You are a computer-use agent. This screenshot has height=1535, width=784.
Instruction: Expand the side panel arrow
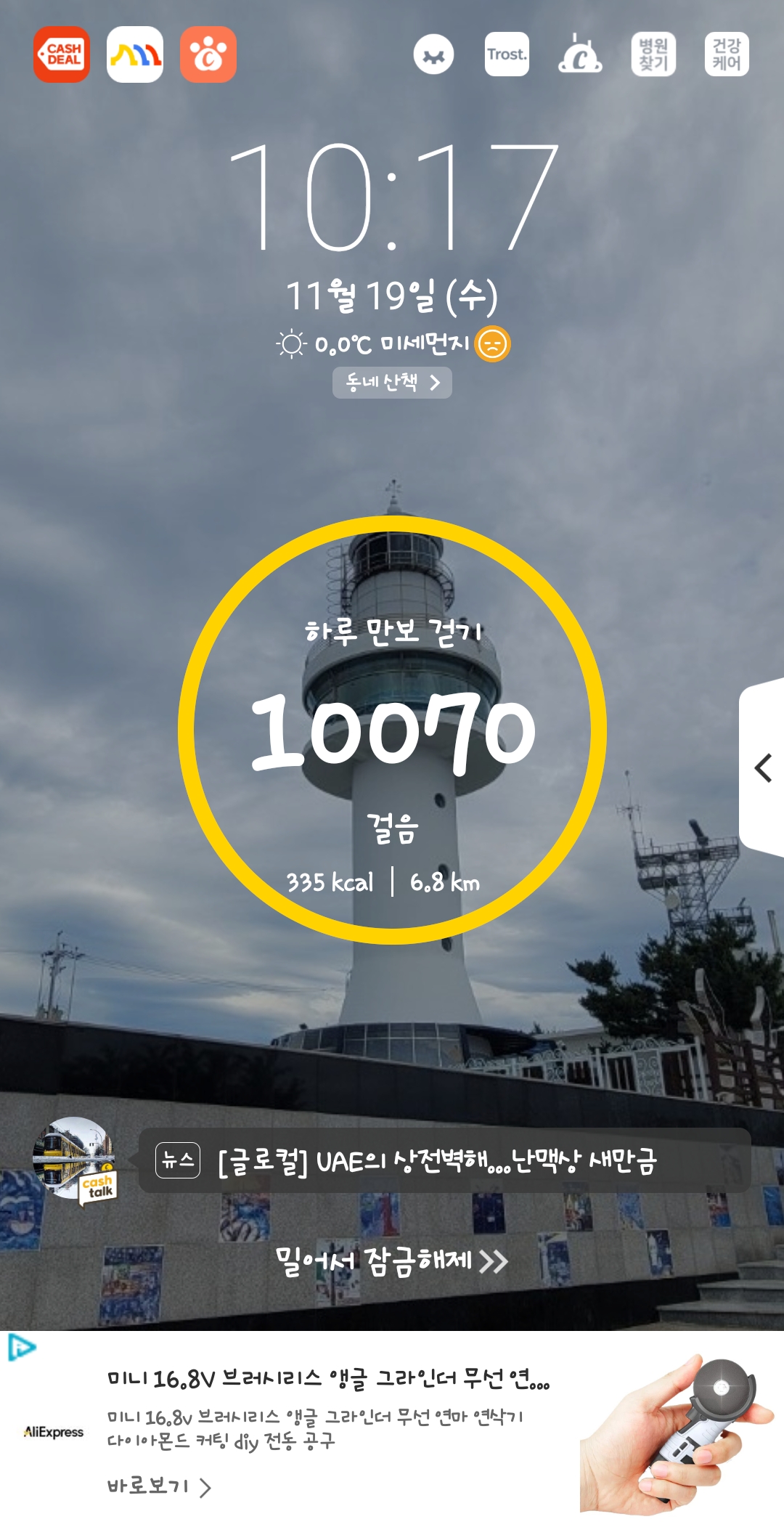coord(762,767)
